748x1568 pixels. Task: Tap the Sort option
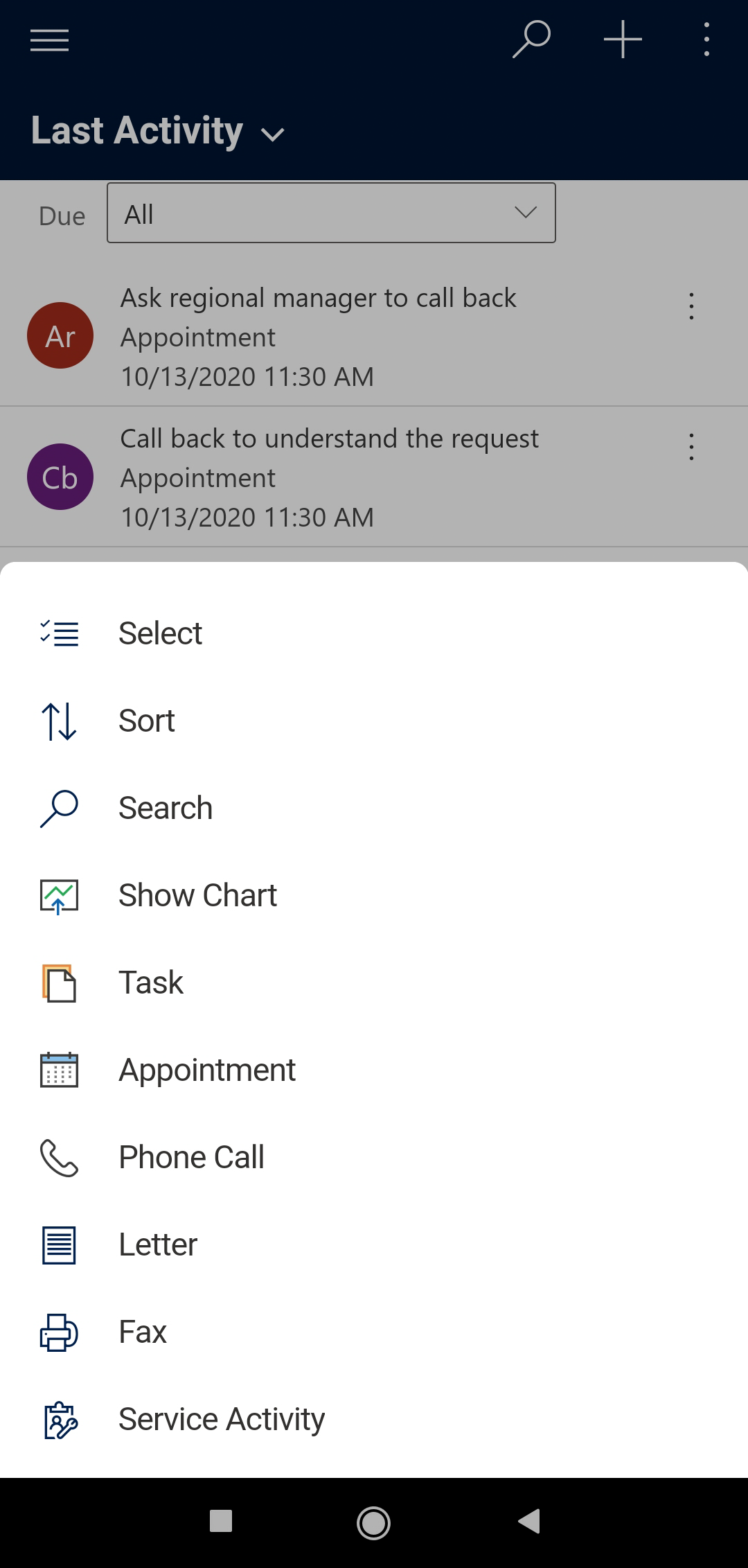tap(374, 721)
